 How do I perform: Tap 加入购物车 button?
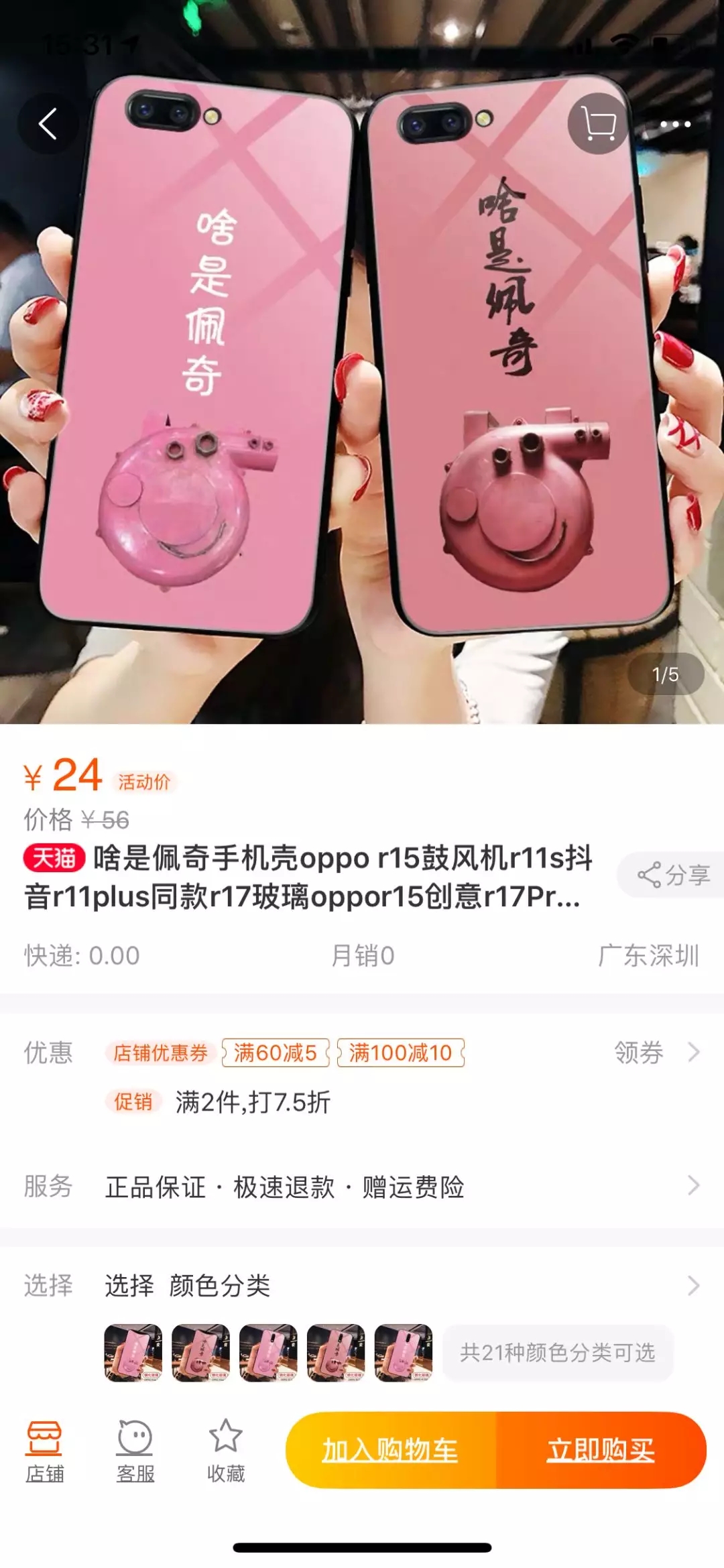[x=391, y=1451]
